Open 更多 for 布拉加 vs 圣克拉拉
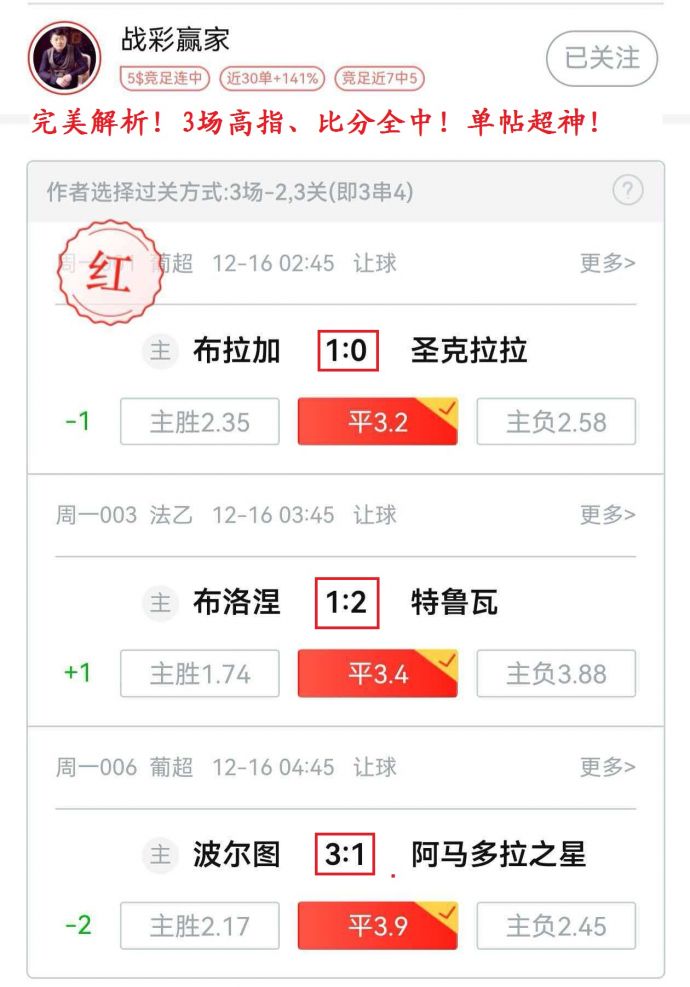 pyautogui.click(x=607, y=263)
